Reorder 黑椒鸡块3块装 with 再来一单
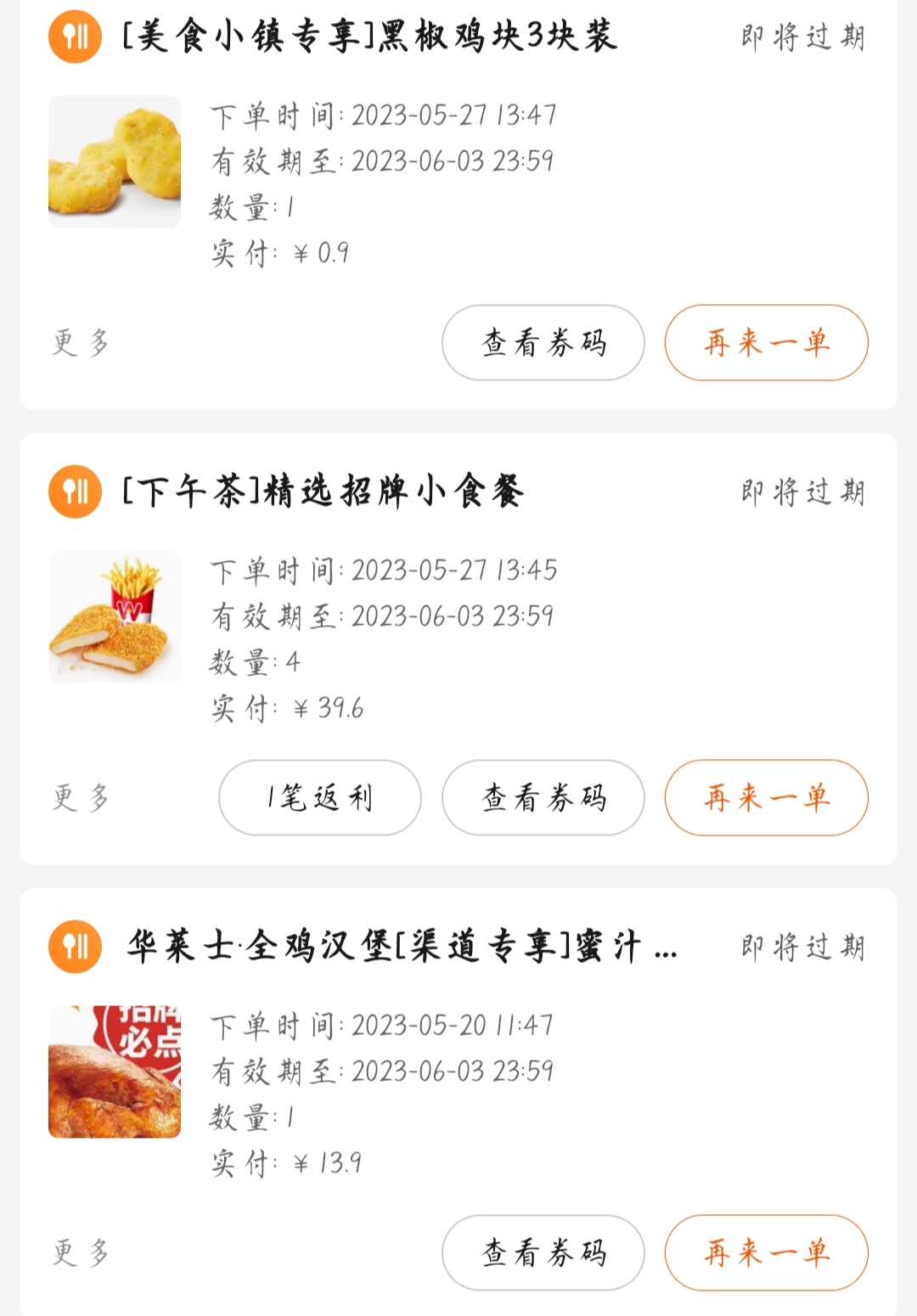The image size is (917, 1316). click(x=766, y=343)
